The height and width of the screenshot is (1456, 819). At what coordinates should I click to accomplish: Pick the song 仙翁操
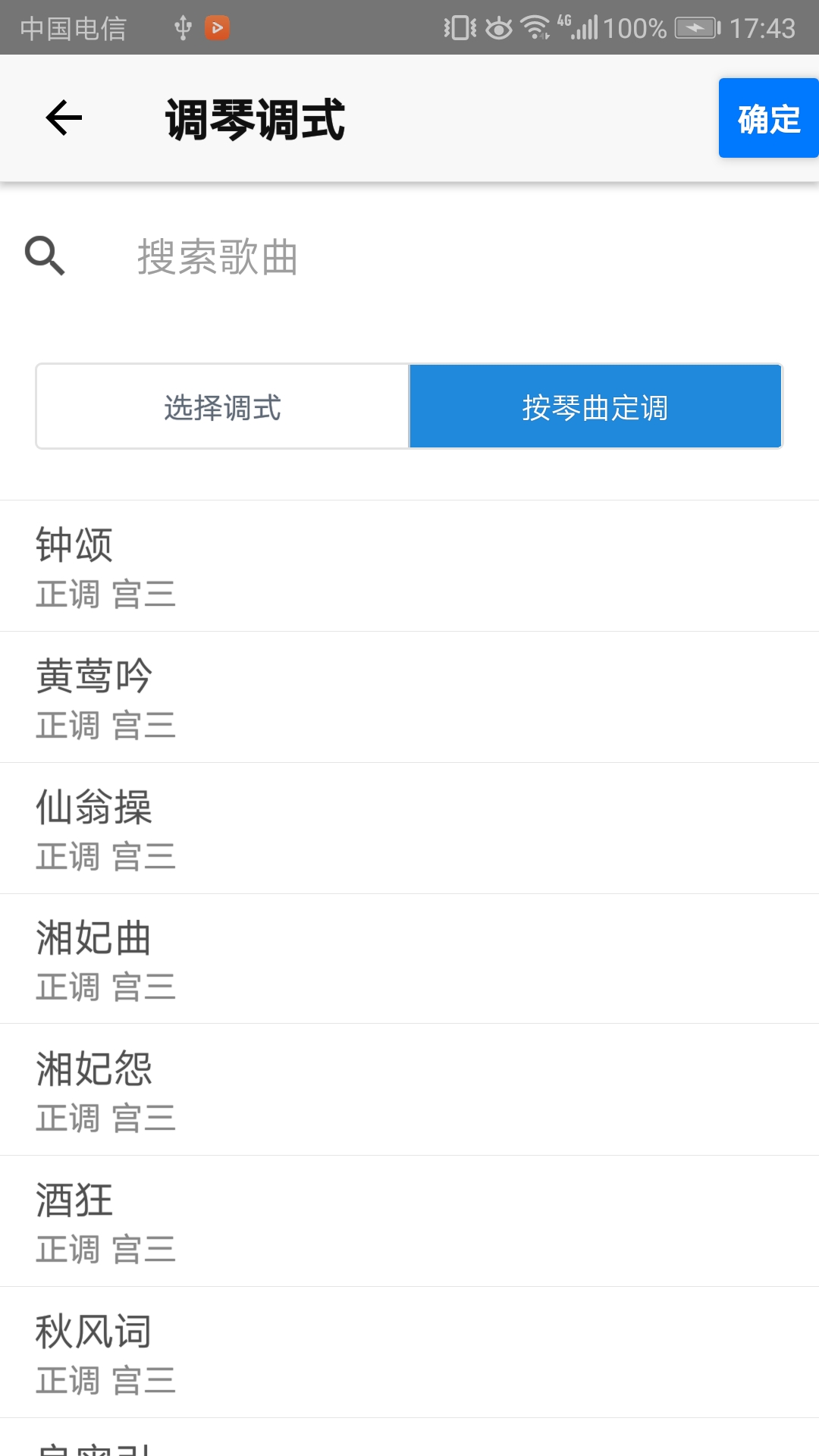[409, 829]
